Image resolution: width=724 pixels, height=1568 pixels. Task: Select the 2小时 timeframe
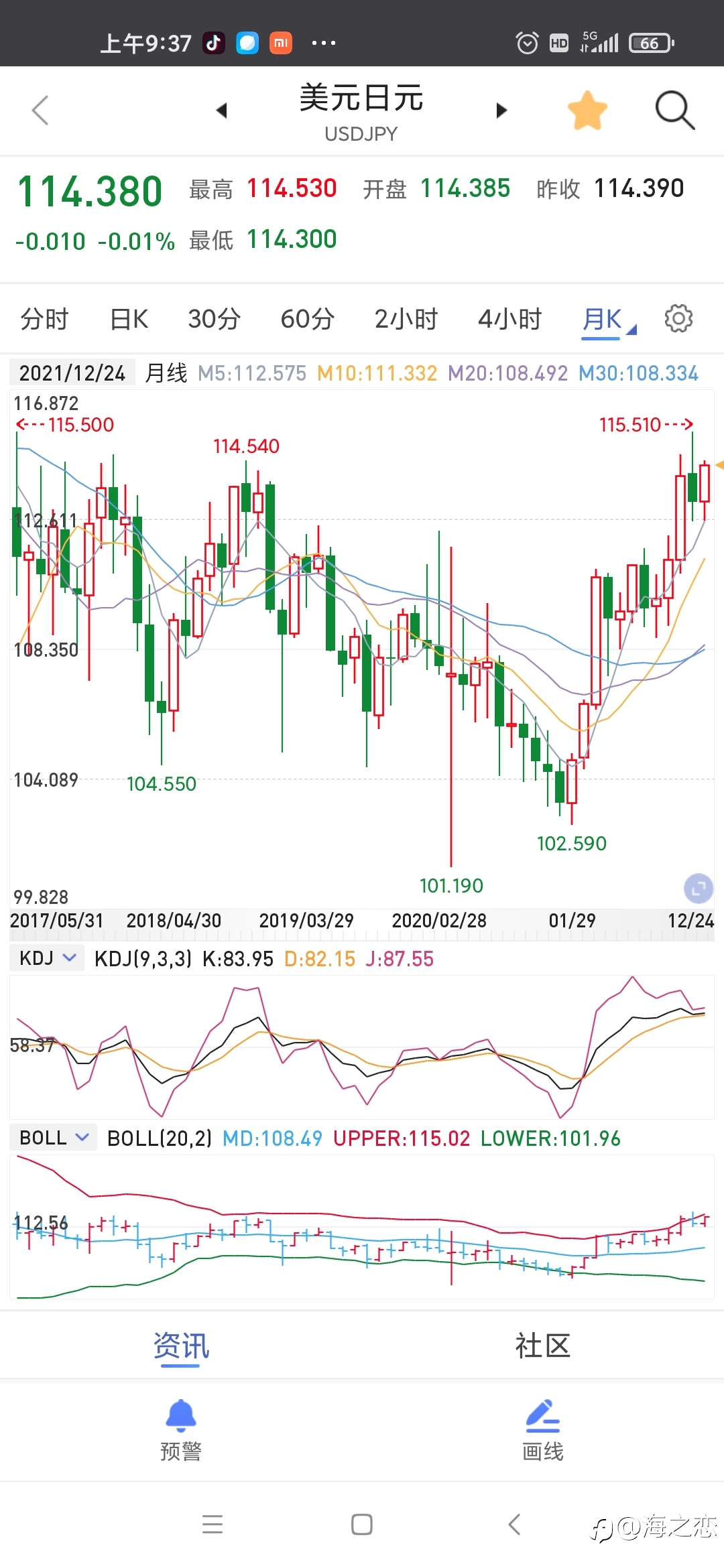[x=406, y=319]
